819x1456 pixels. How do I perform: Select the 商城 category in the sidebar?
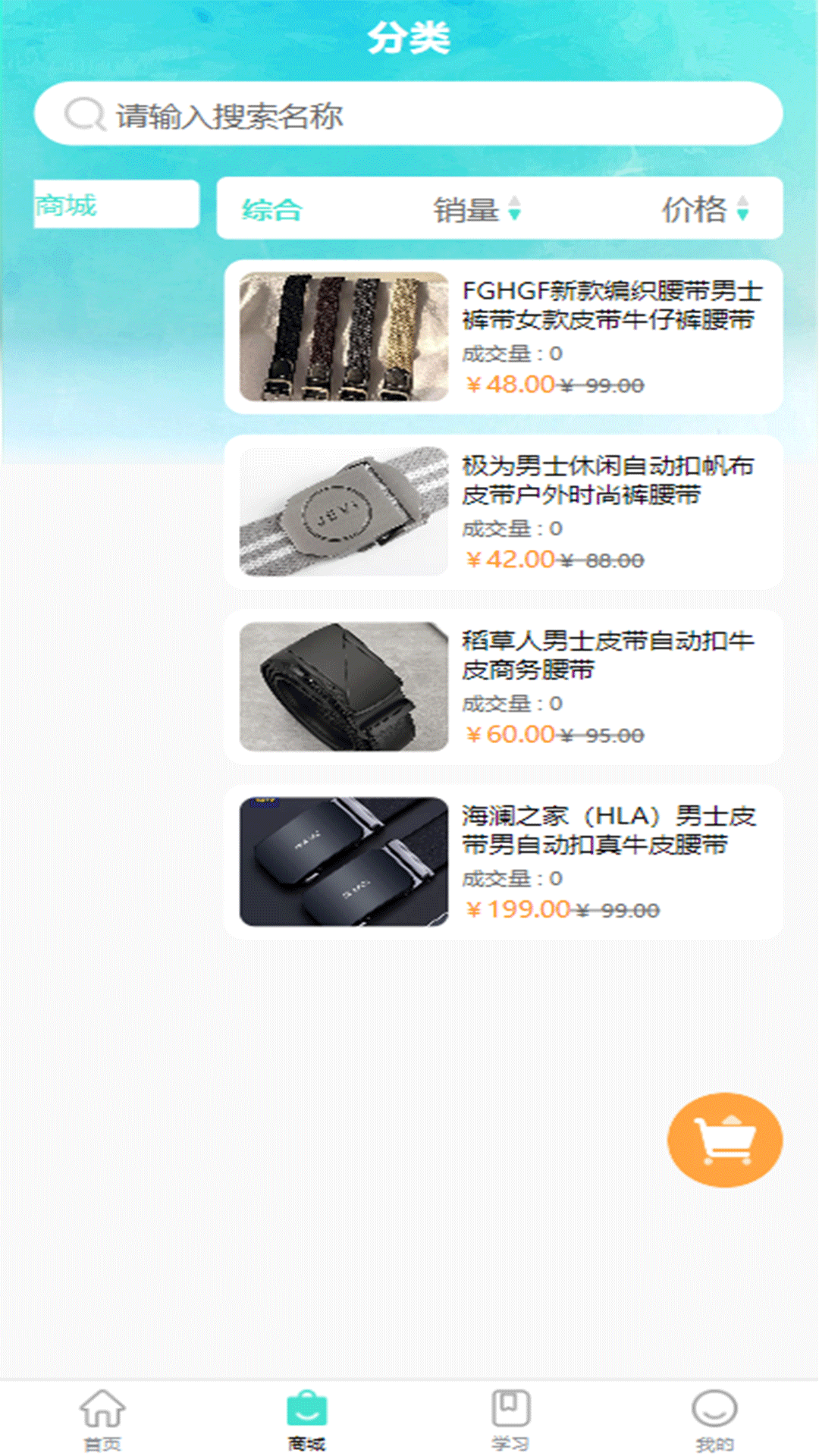click(116, 205)
